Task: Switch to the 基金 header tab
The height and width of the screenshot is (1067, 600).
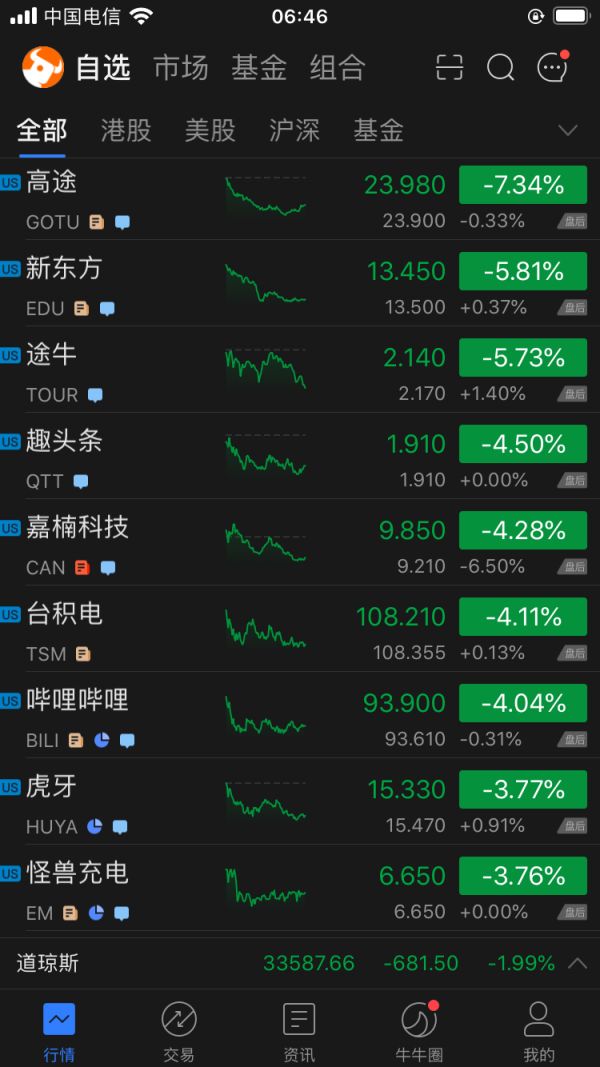Action: tap(259, 68)
